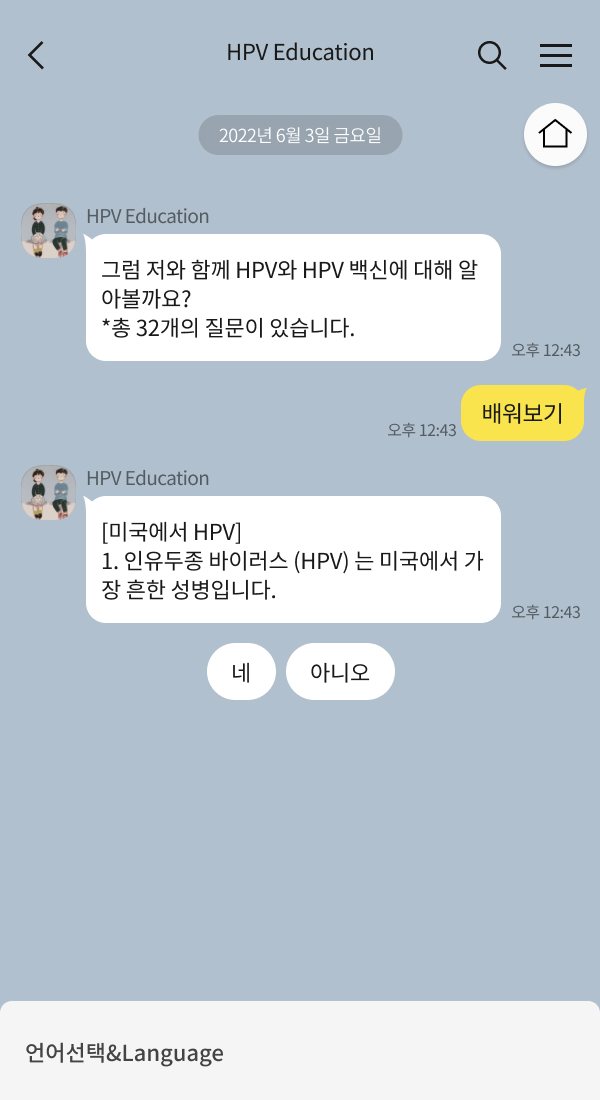The width and height of the screenshot is (600, 1100).
Task: Answer 네 to the HPV question
Action: [241, 672]
